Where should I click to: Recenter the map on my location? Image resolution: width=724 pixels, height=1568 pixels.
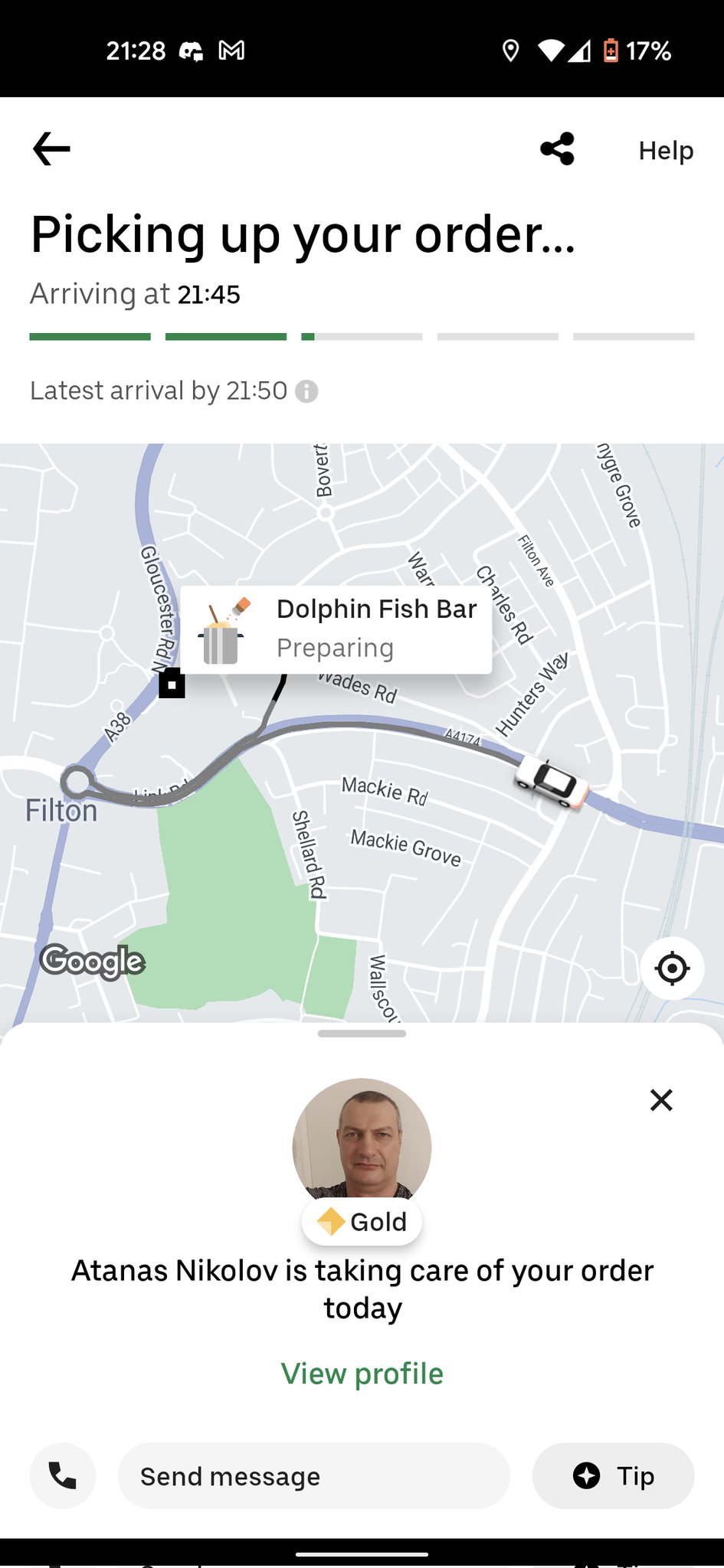pos(671,969)
